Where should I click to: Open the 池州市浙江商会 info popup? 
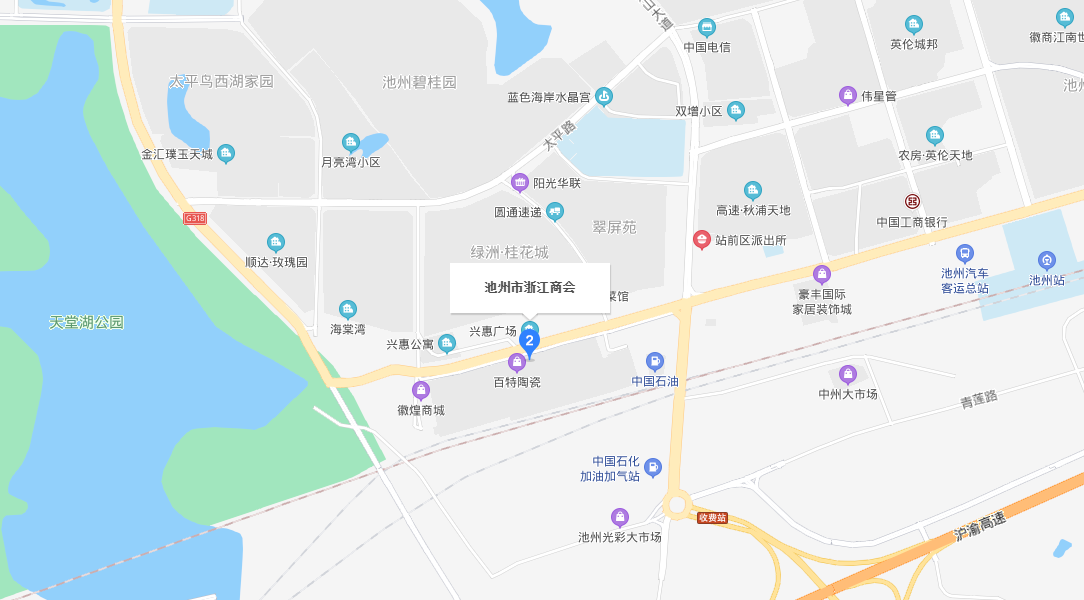(x=529, y=287)
